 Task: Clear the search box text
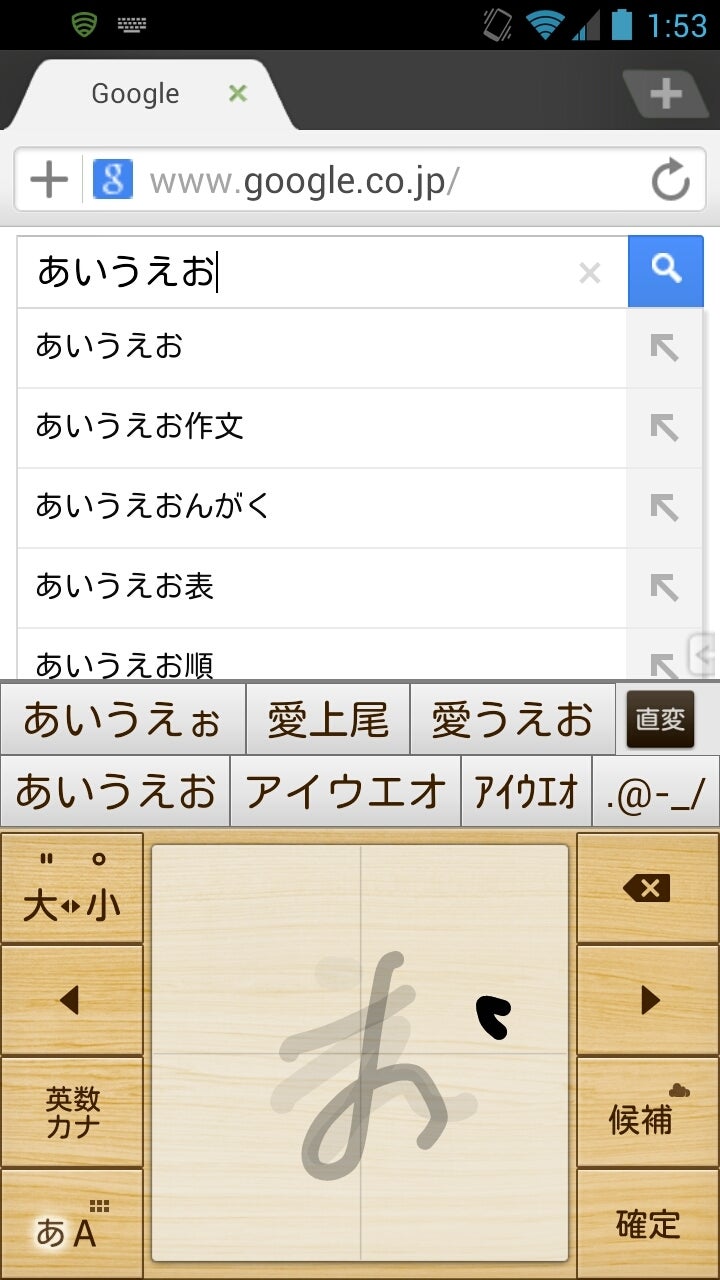click(x=590, y=272)
